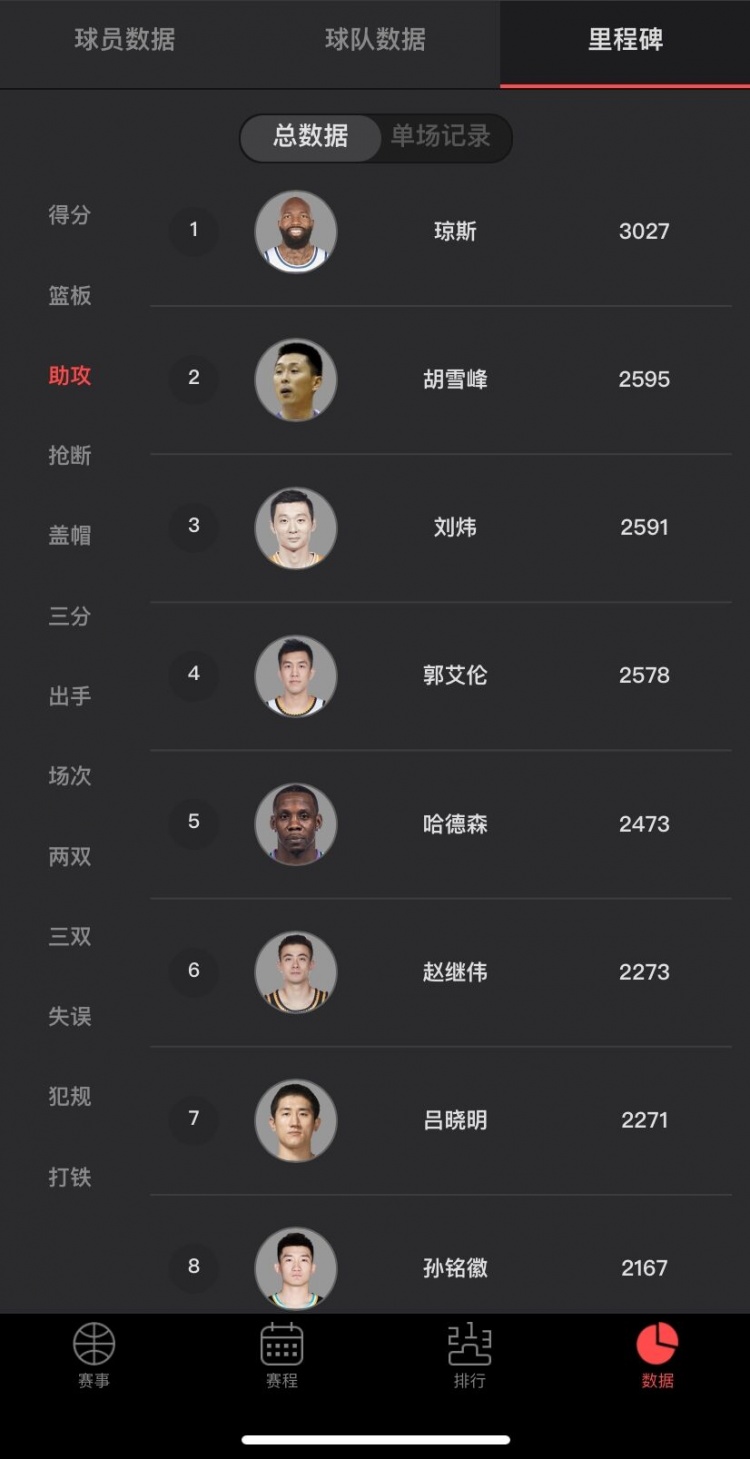
Task: Open 琼斯 player row
Action: 455,232
